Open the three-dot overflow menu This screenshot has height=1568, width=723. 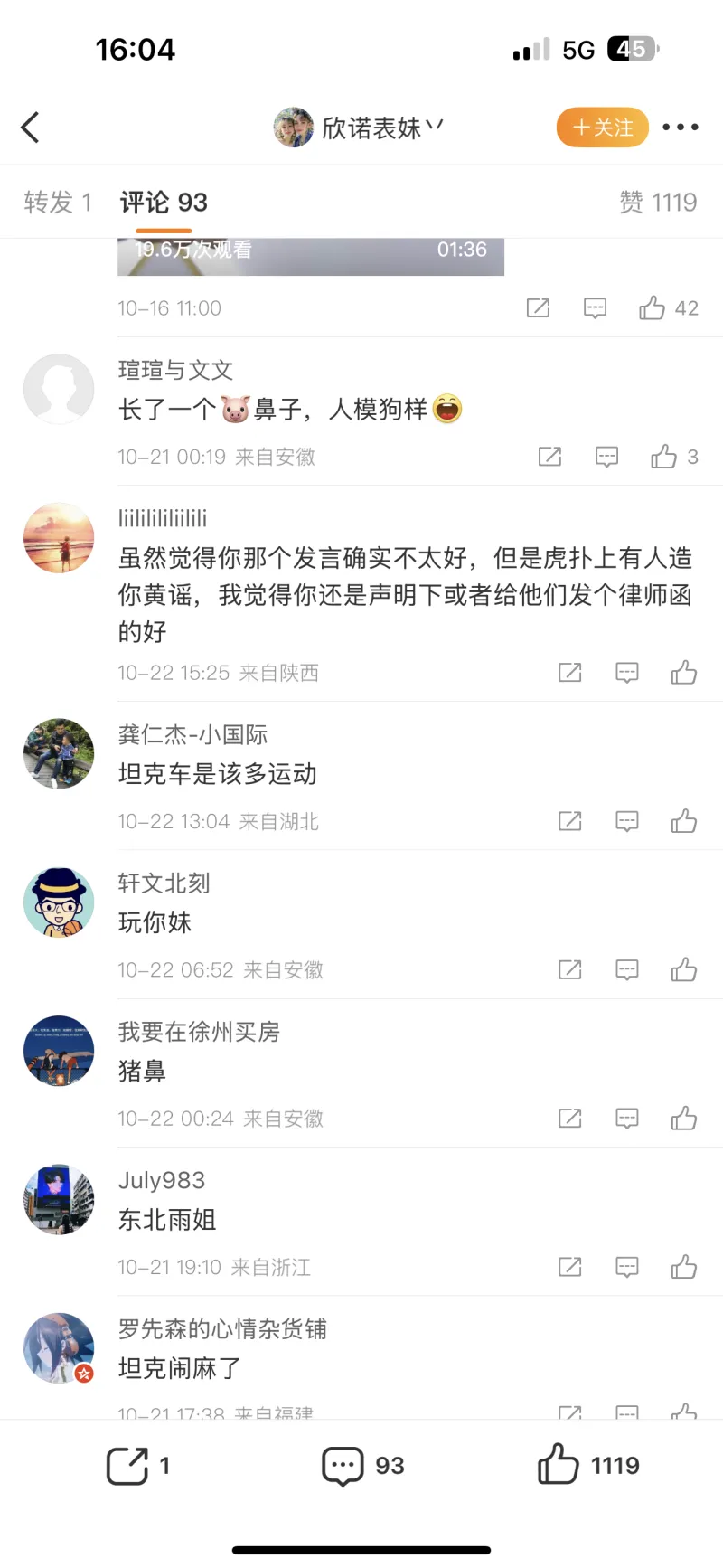[680, 128]
